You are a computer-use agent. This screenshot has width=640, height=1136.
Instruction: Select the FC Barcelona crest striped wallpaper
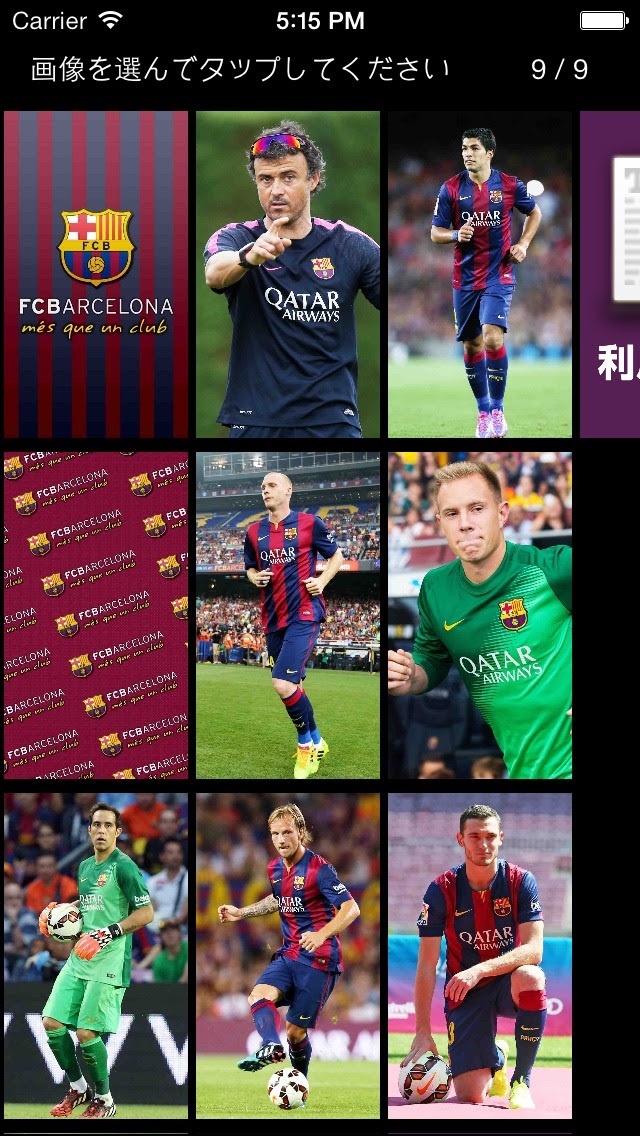pos(96,274)
